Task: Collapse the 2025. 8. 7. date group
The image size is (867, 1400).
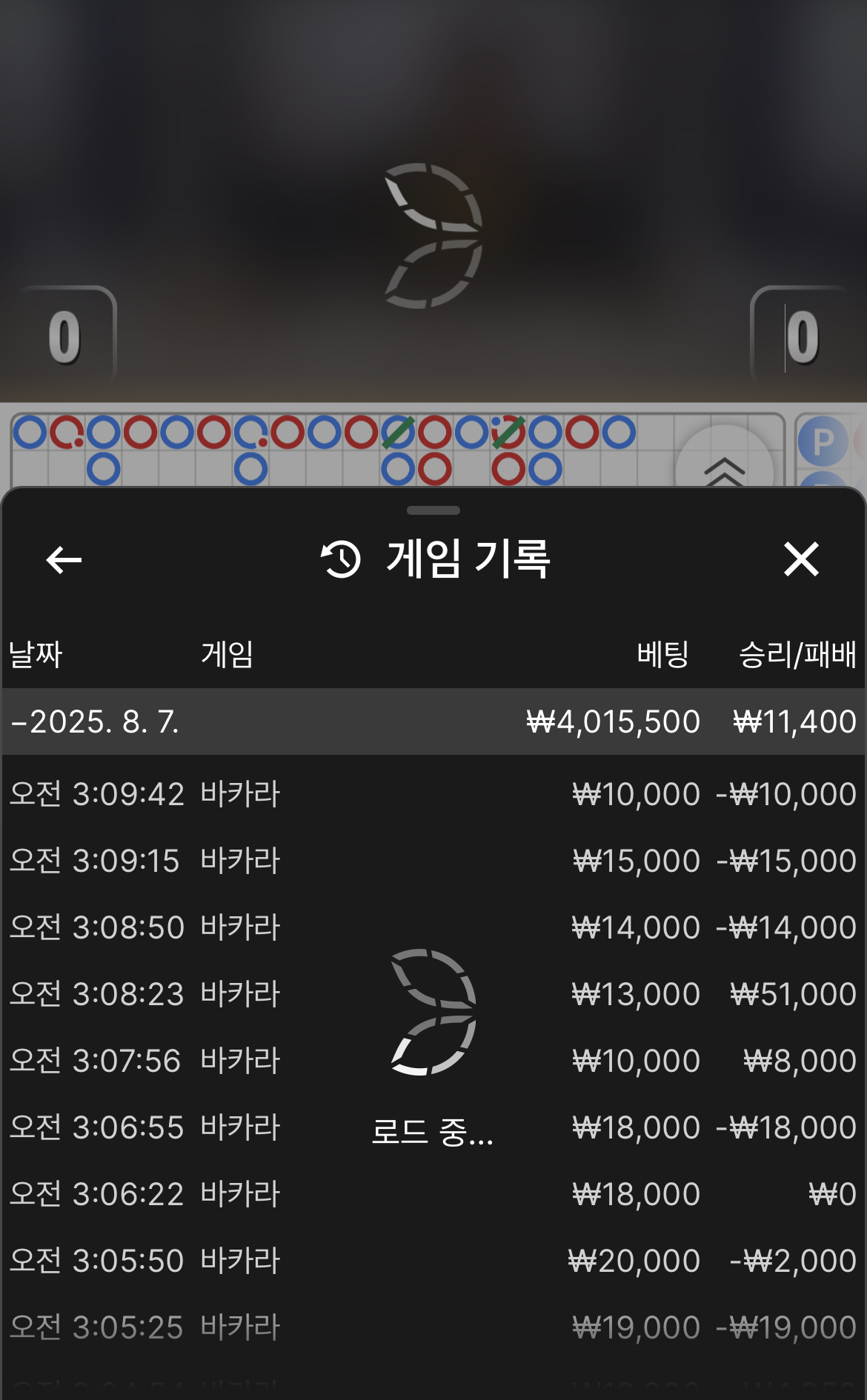Action: (433, 721)
